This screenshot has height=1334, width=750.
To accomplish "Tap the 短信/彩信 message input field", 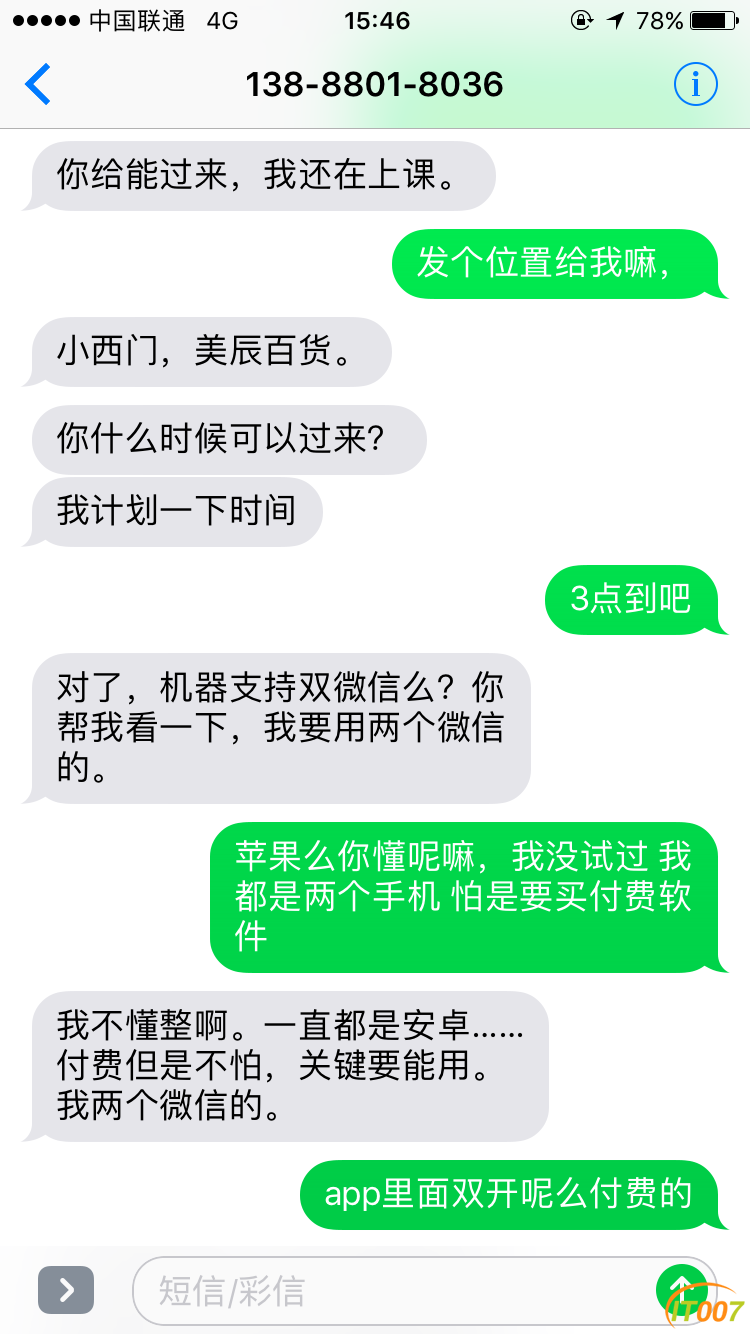I will (390, 1290).
